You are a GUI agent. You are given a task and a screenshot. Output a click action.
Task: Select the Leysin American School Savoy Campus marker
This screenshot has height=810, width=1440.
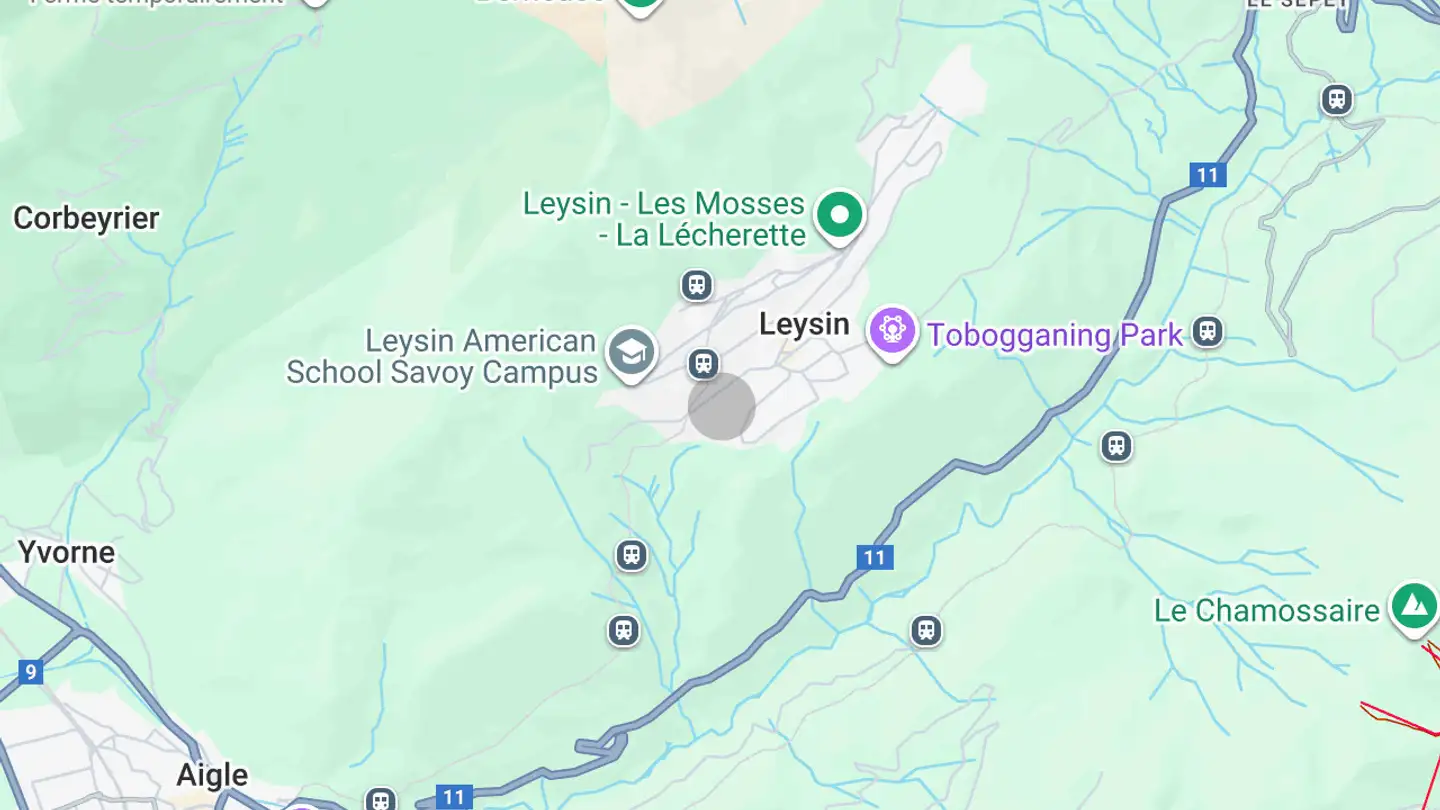pyautogui.click(x=631, y=352)
